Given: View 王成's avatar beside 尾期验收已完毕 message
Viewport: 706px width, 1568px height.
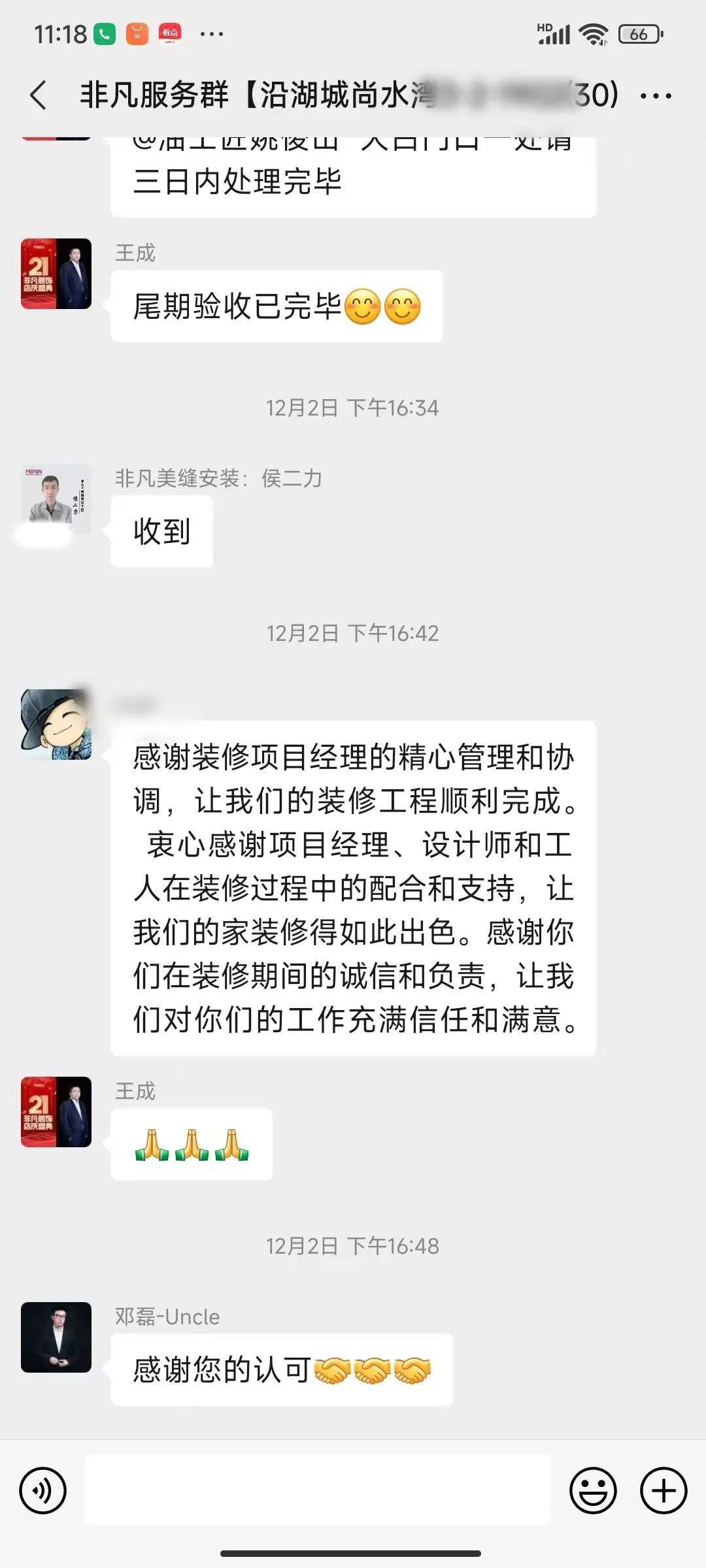Looking at the screenshot, I should (x=56, y=274).
